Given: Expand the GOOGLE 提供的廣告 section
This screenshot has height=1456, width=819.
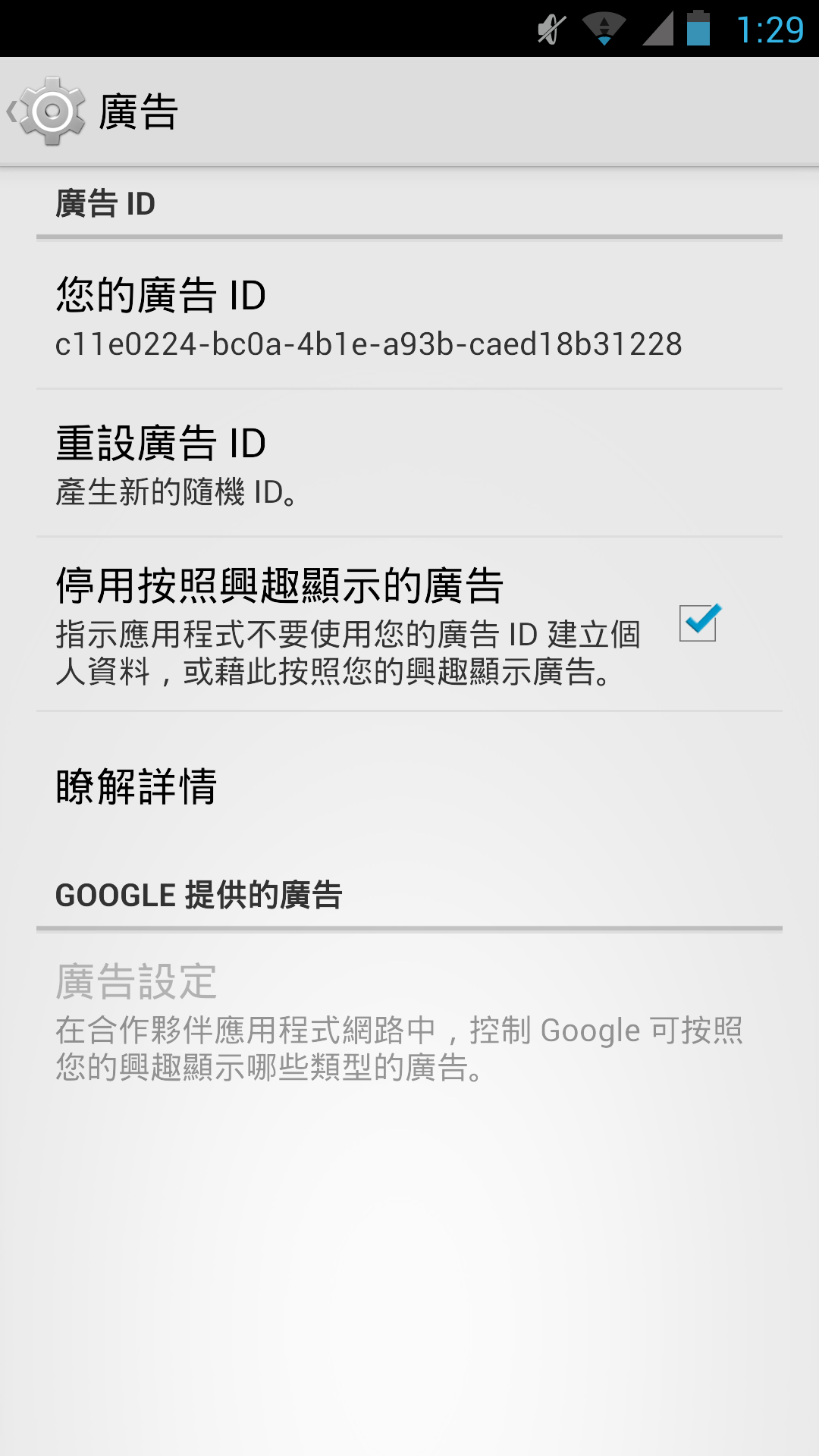Looking at the screenshot, I should (201, 895).
